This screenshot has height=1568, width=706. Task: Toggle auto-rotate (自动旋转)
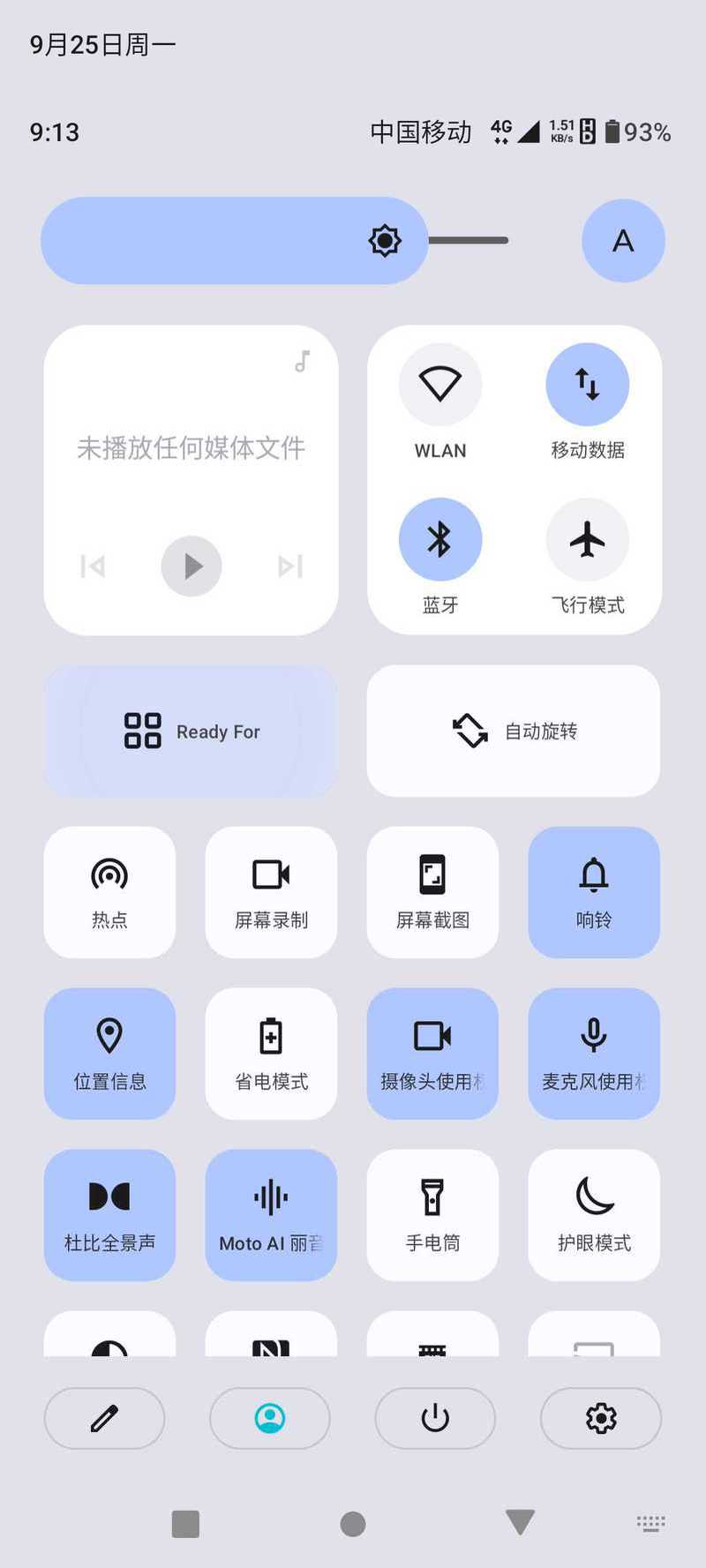click(514, 731)
